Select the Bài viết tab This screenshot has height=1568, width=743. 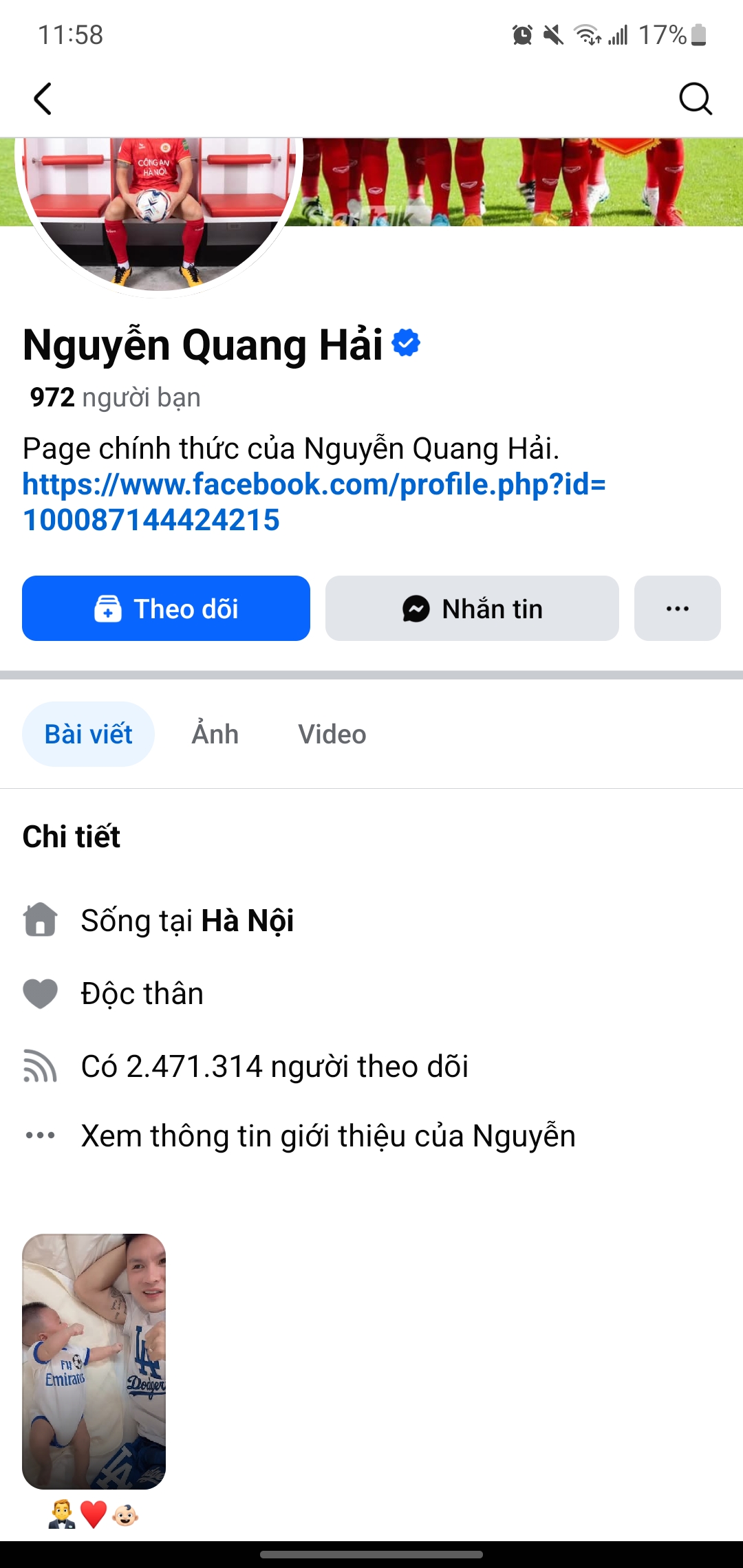pyautogui.click(x=88, y=734)
